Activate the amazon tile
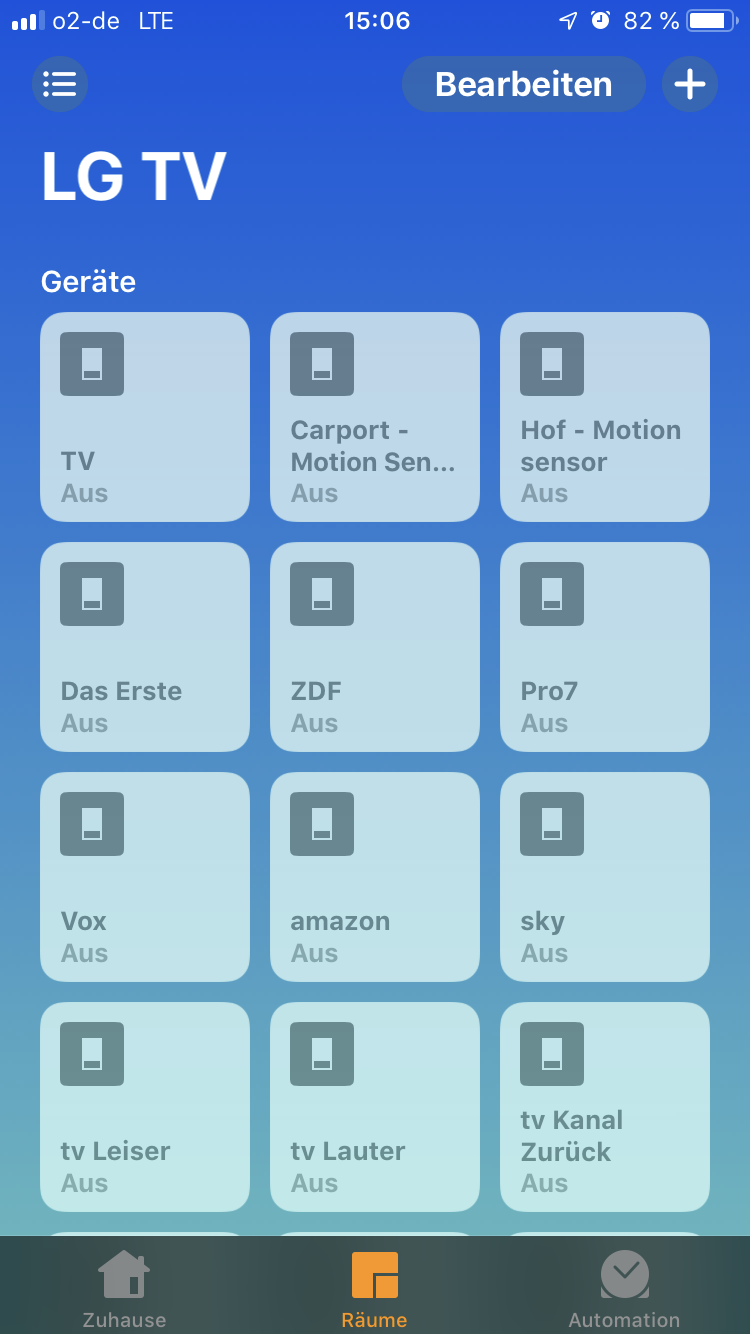The image size is (750, 1334). click(375, 877)
